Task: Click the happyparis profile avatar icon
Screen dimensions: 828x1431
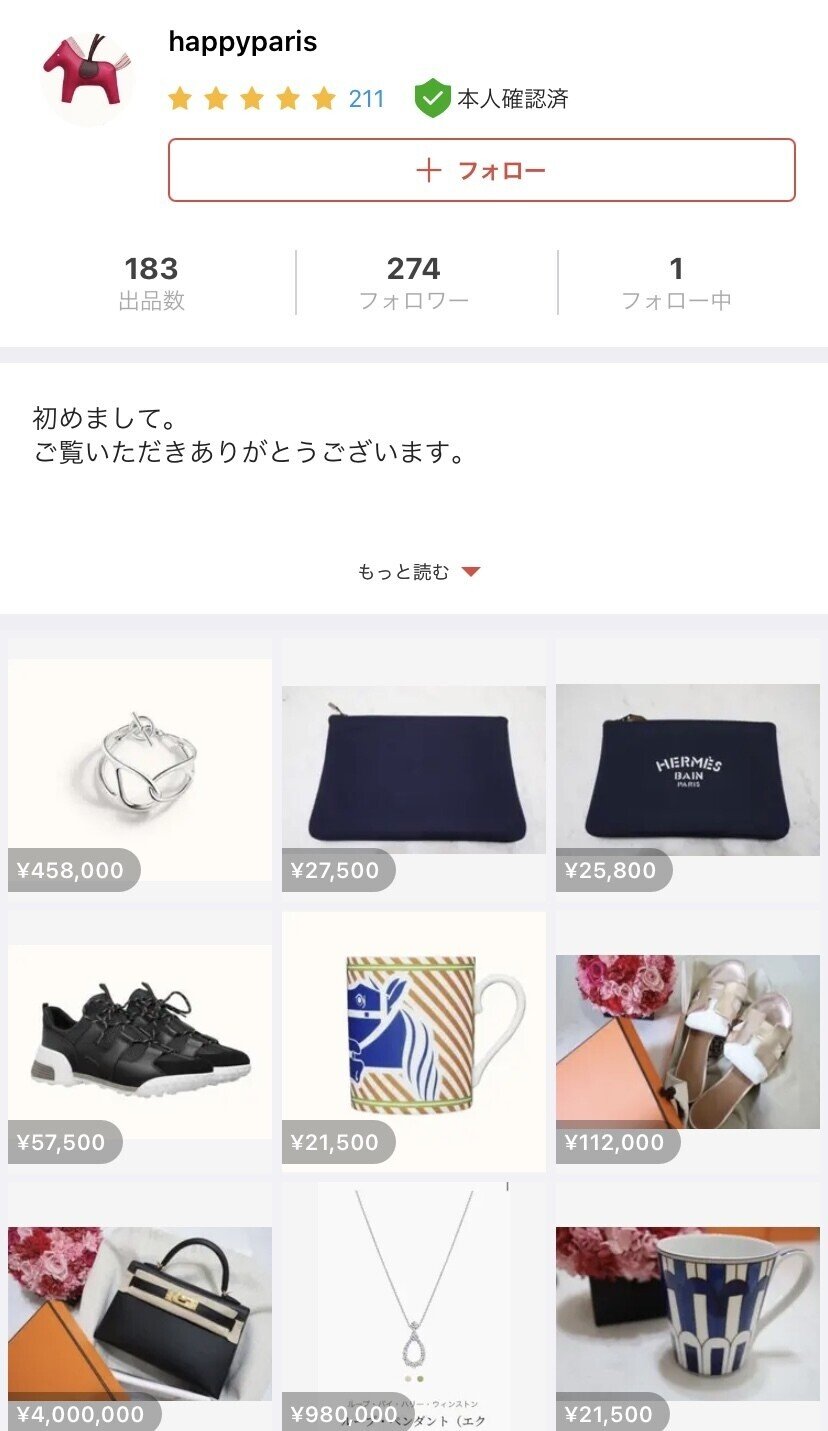Action: pos(90,75)
